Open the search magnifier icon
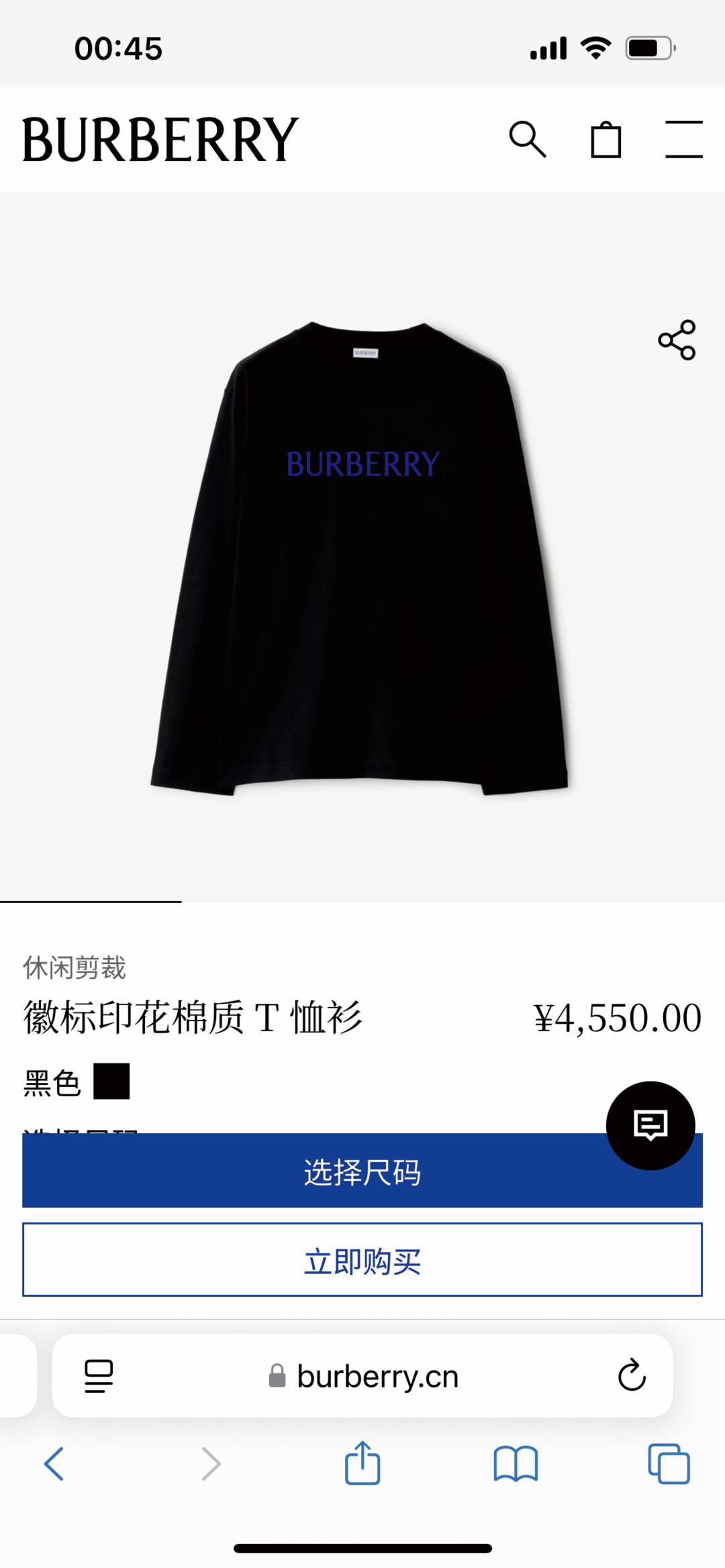Screen dimensions: 725x1568 coord(528,140)
